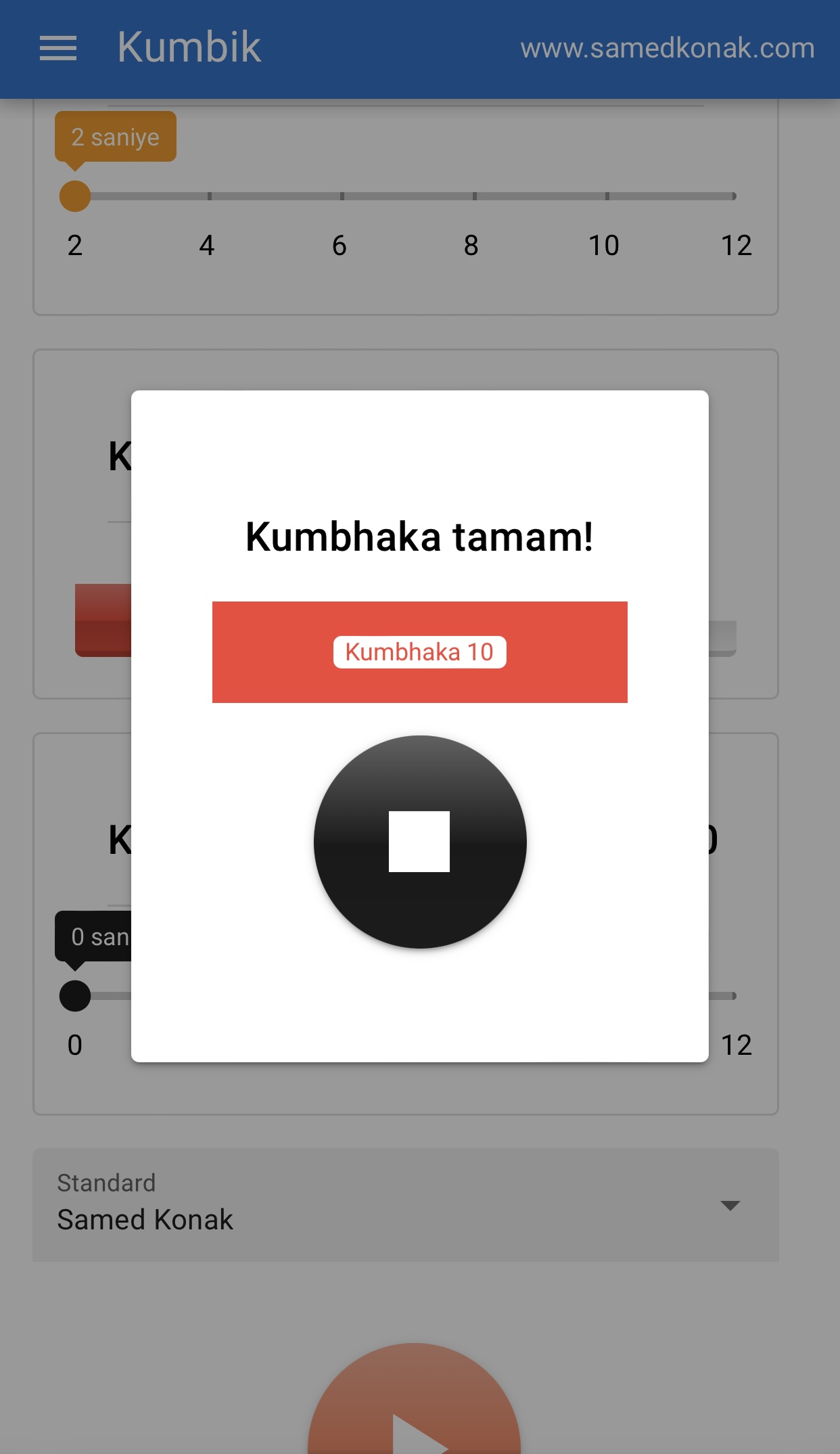Tap the Kumbhaka 10 banner

[419, 652]
